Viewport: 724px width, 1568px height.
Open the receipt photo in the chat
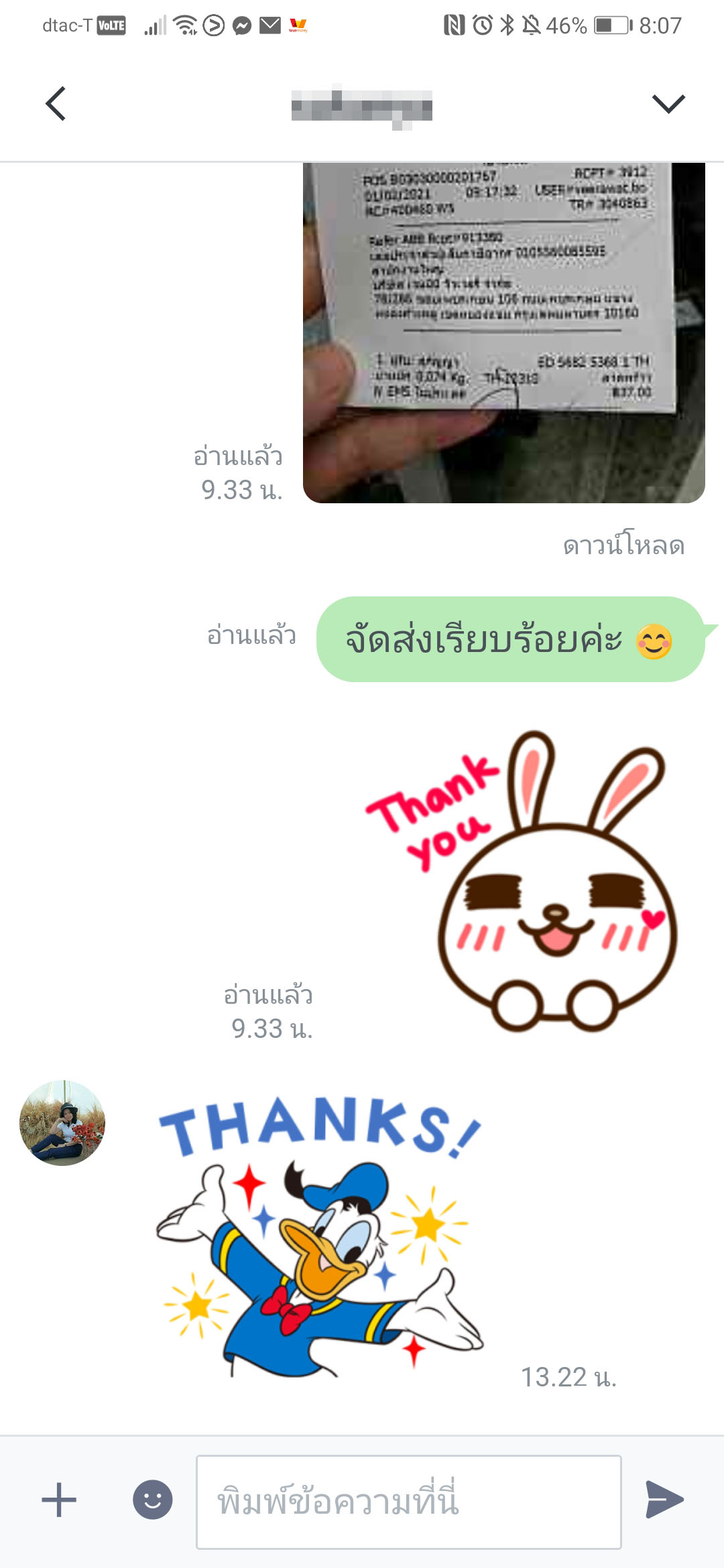tap(504, 332)
